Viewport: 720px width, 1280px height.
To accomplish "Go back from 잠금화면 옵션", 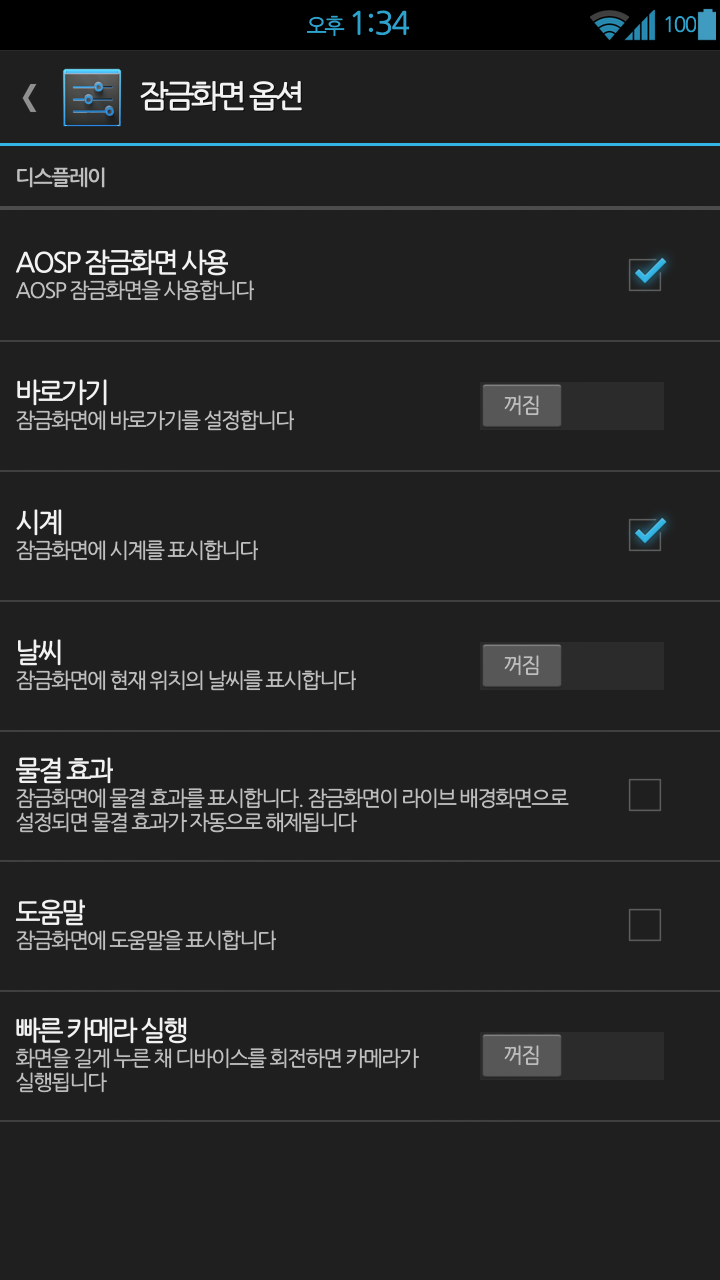I will pos(30,97).
